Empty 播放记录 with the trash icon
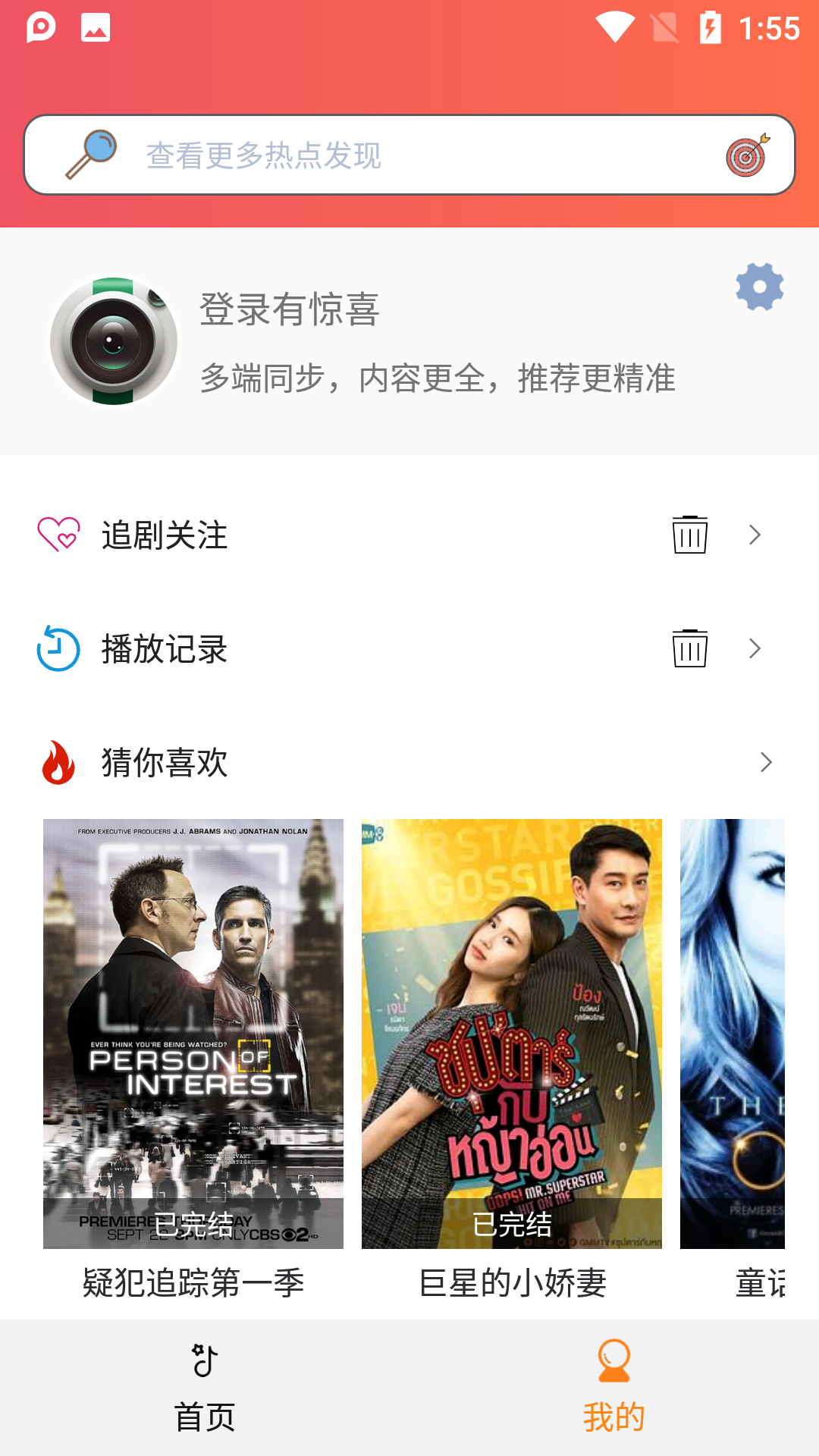This screenshot has width=819, height=1456. click(x=691, y=648)
